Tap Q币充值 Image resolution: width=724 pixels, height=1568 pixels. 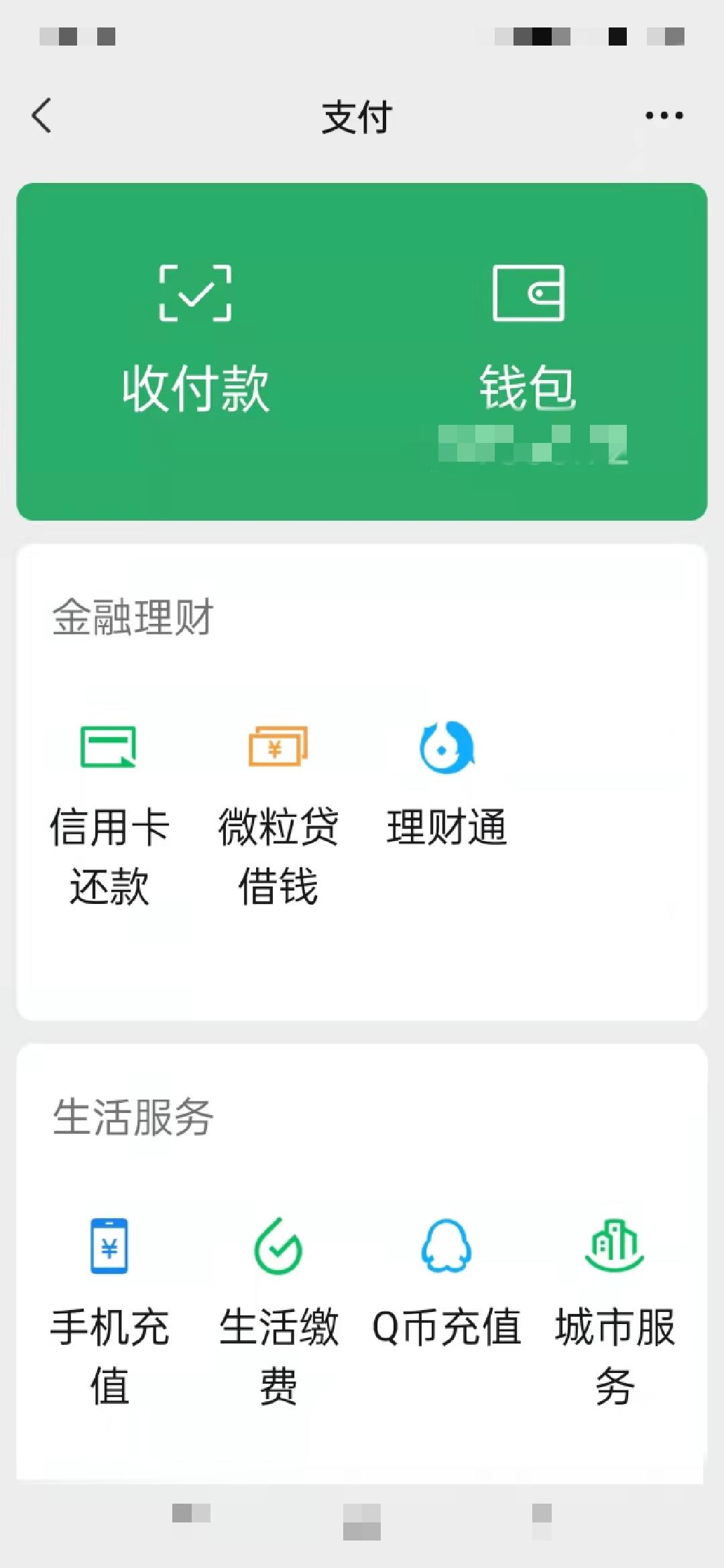point(446,1283)
